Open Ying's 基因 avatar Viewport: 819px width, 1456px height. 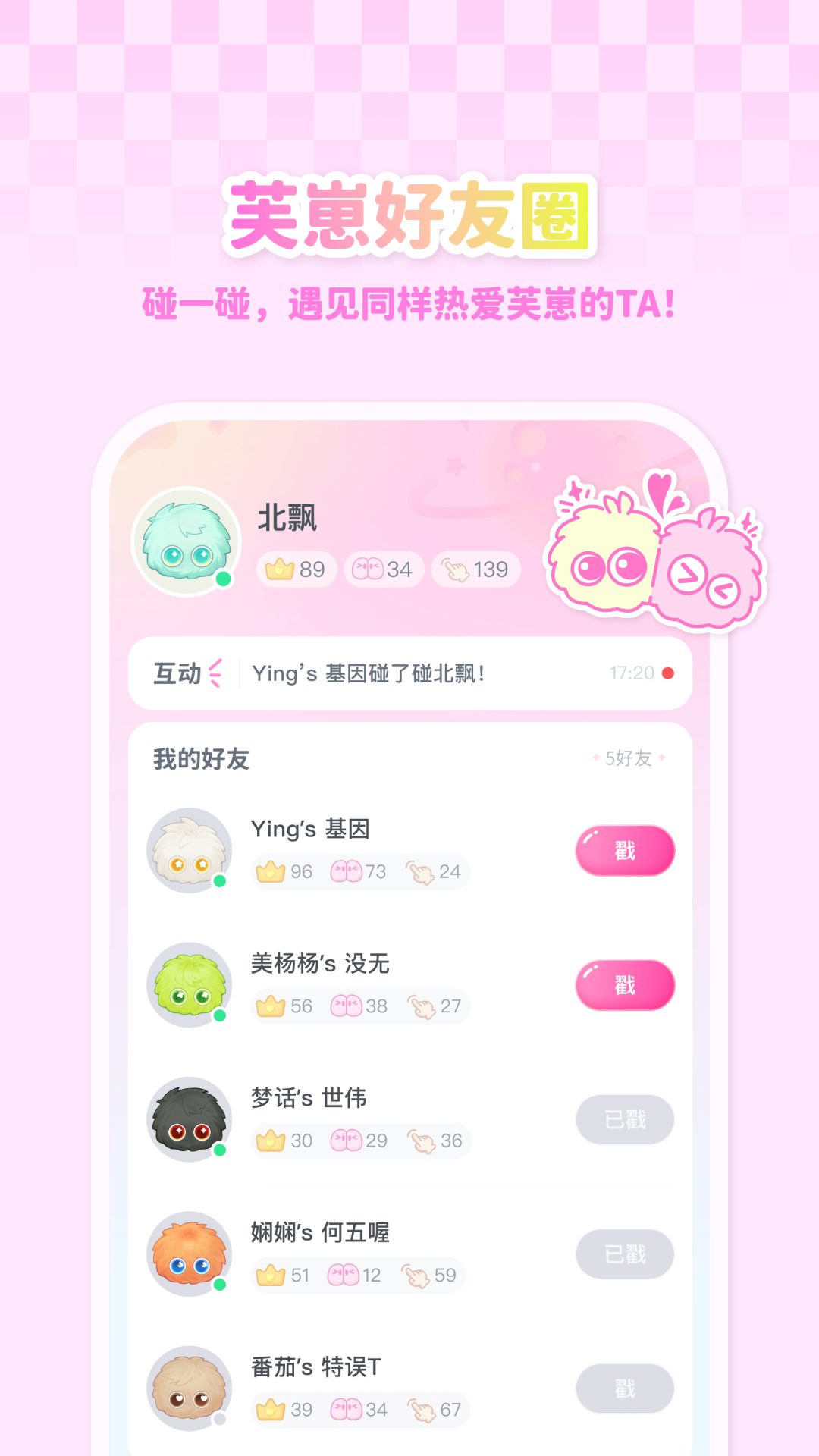click(x=189, y=849)
